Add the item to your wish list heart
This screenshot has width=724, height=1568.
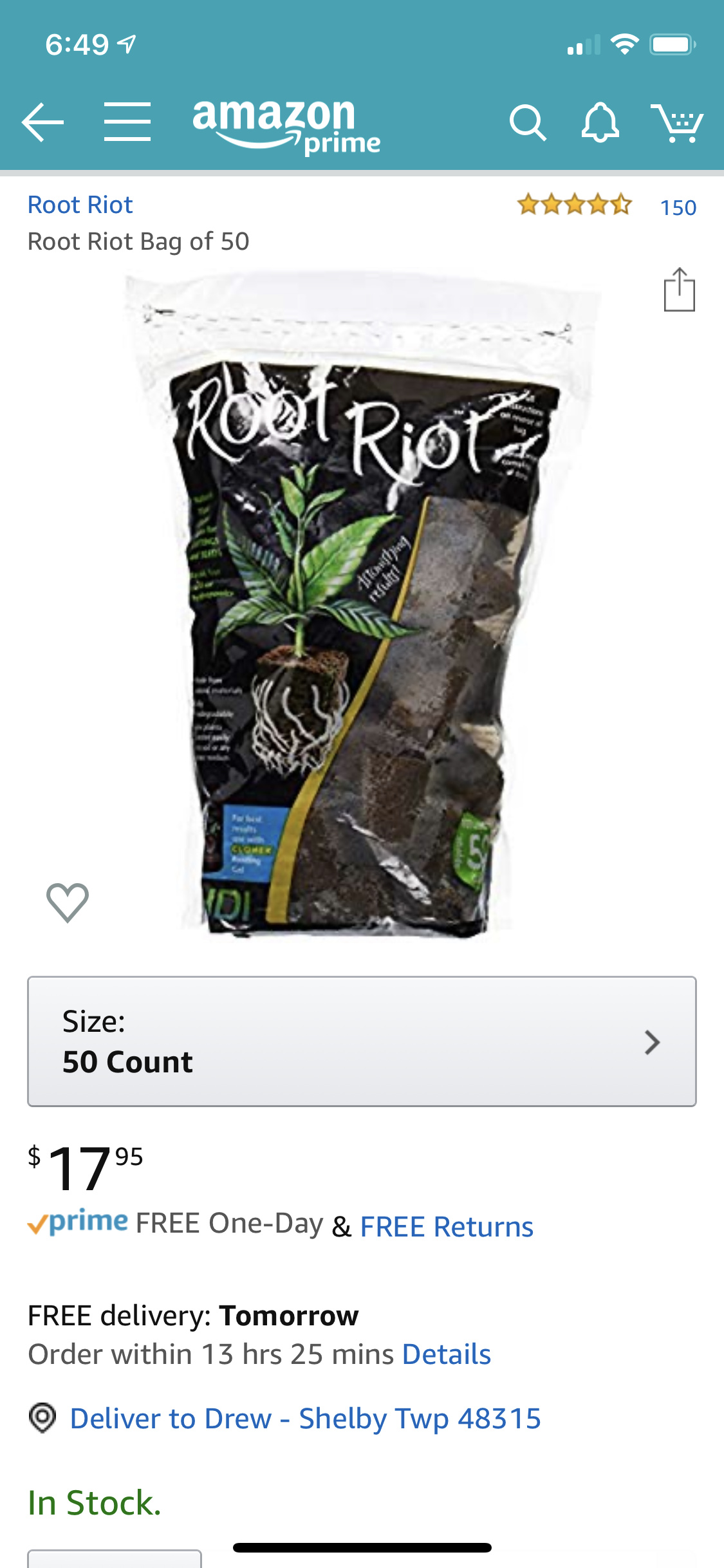[x=68, y=902]
